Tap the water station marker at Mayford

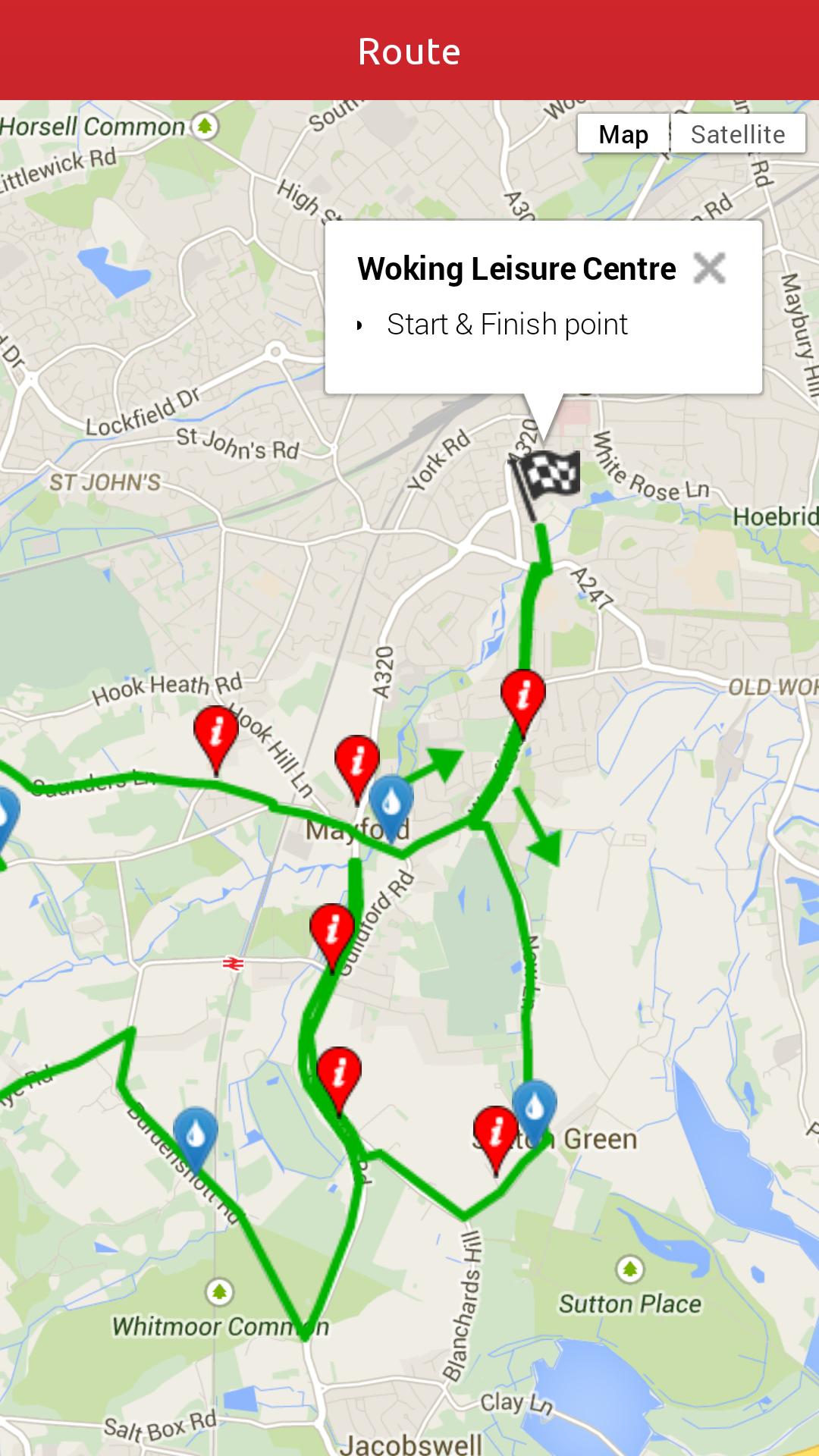391,802
